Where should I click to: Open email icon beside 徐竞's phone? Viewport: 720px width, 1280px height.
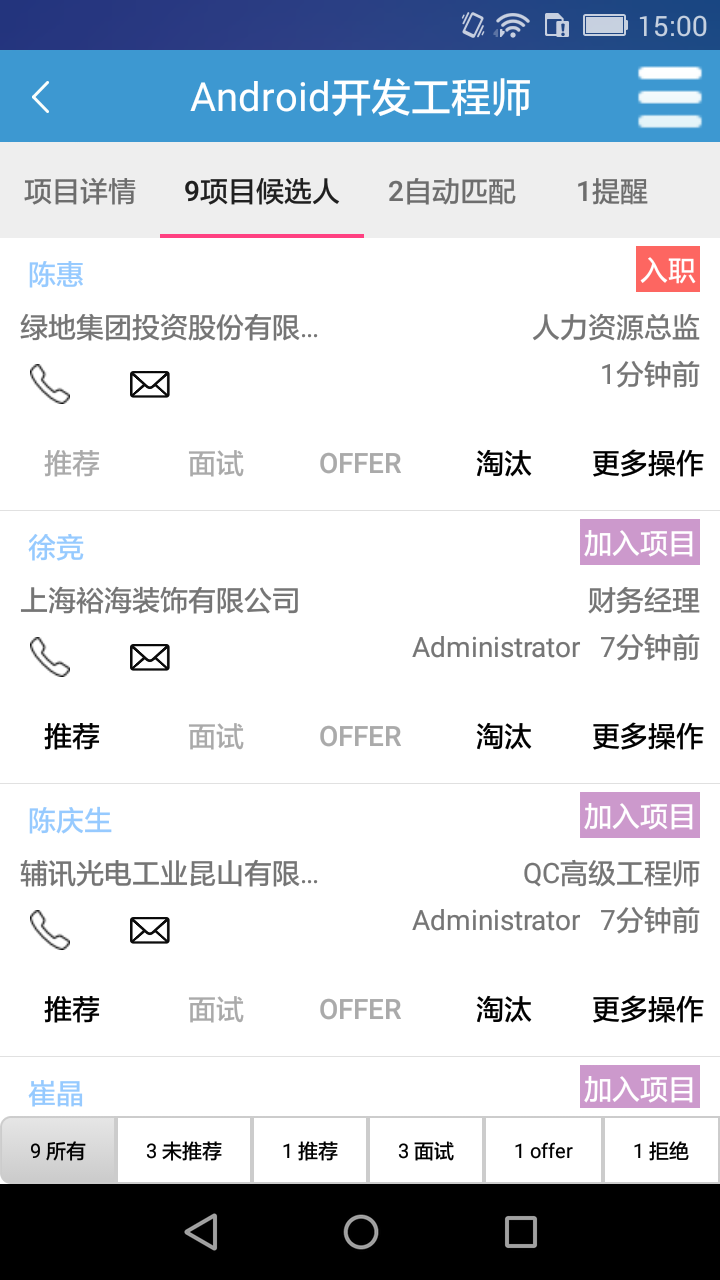click(149, 657)
